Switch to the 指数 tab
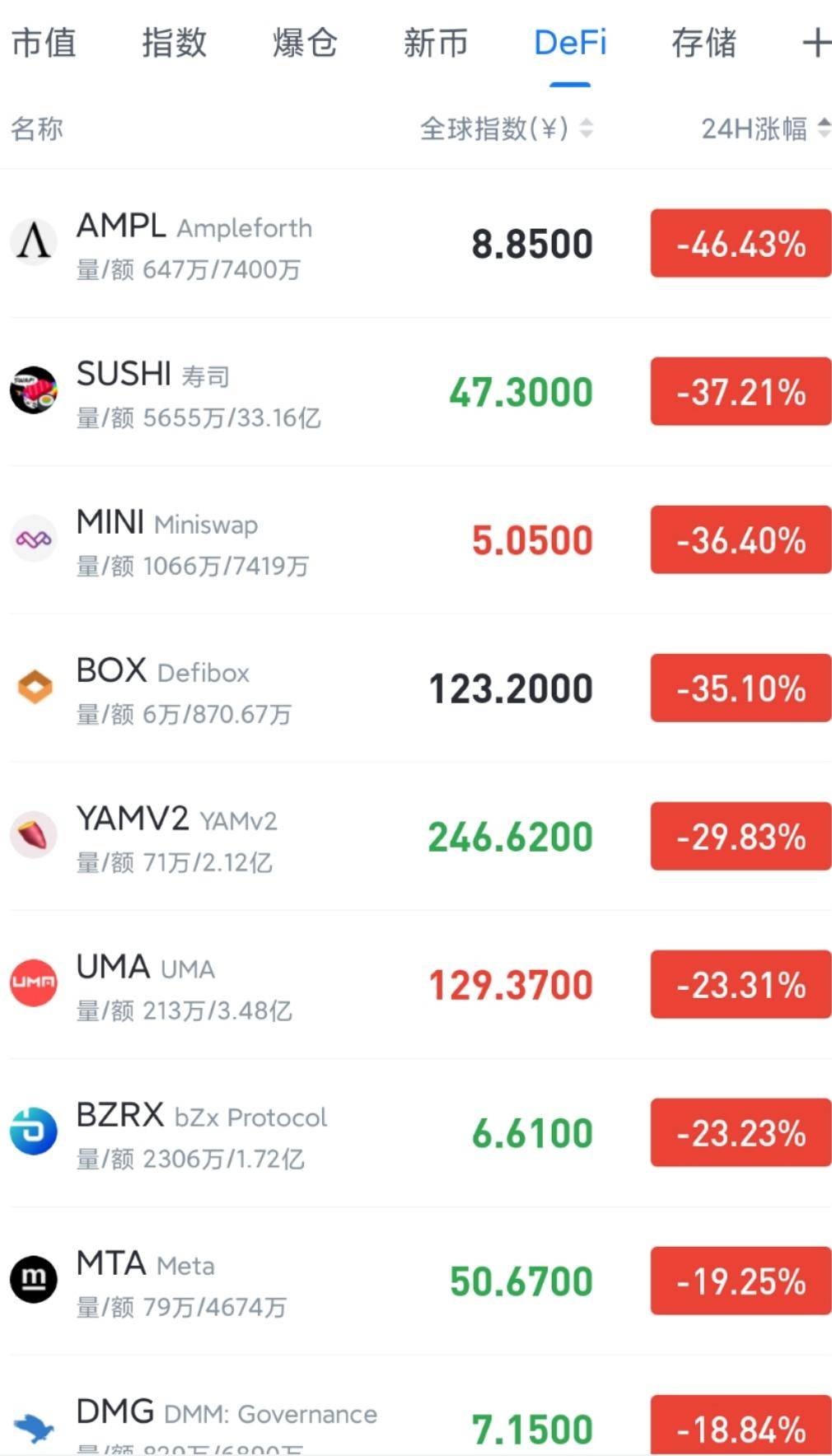Viewport: 832px width, 1456px height. pos(174,43)
